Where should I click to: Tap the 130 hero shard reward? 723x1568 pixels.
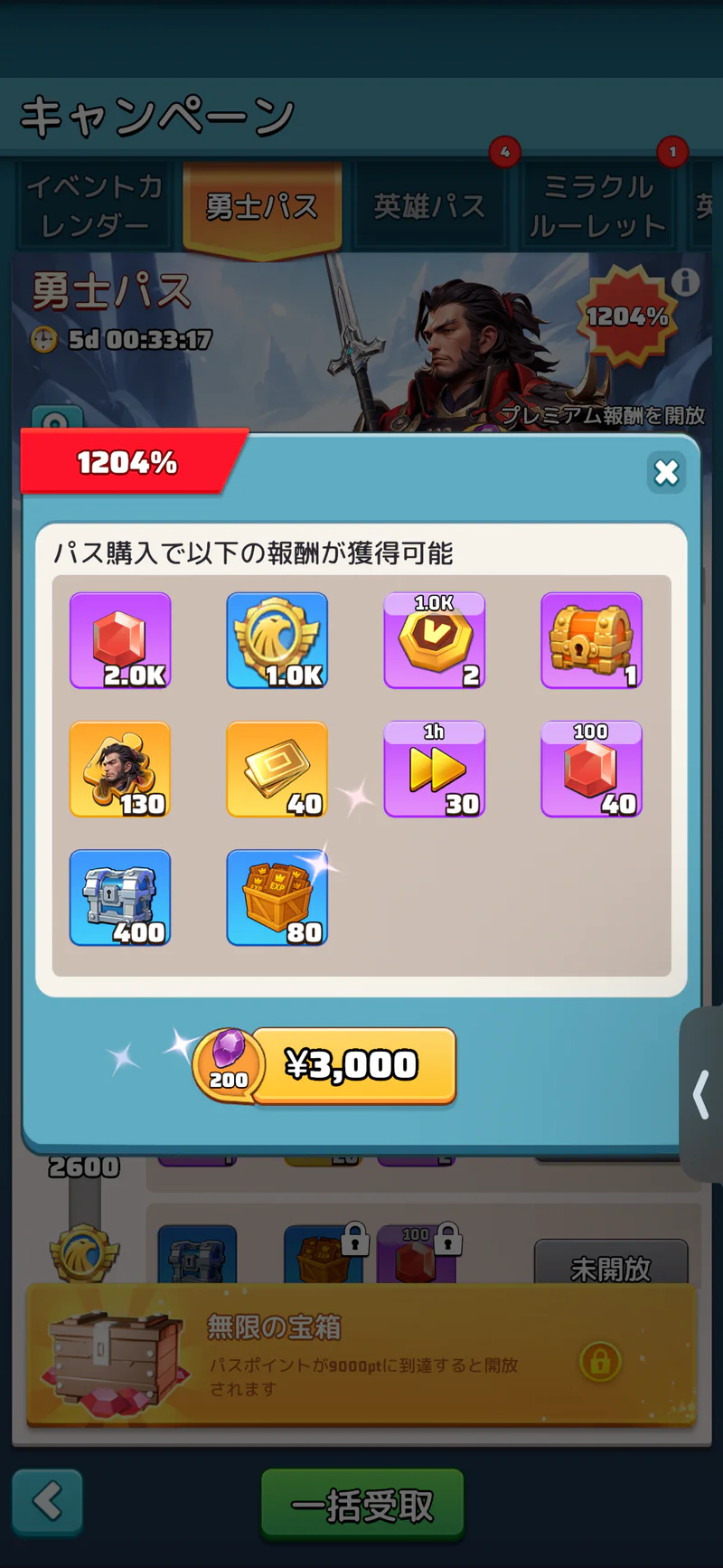[120, 770]
